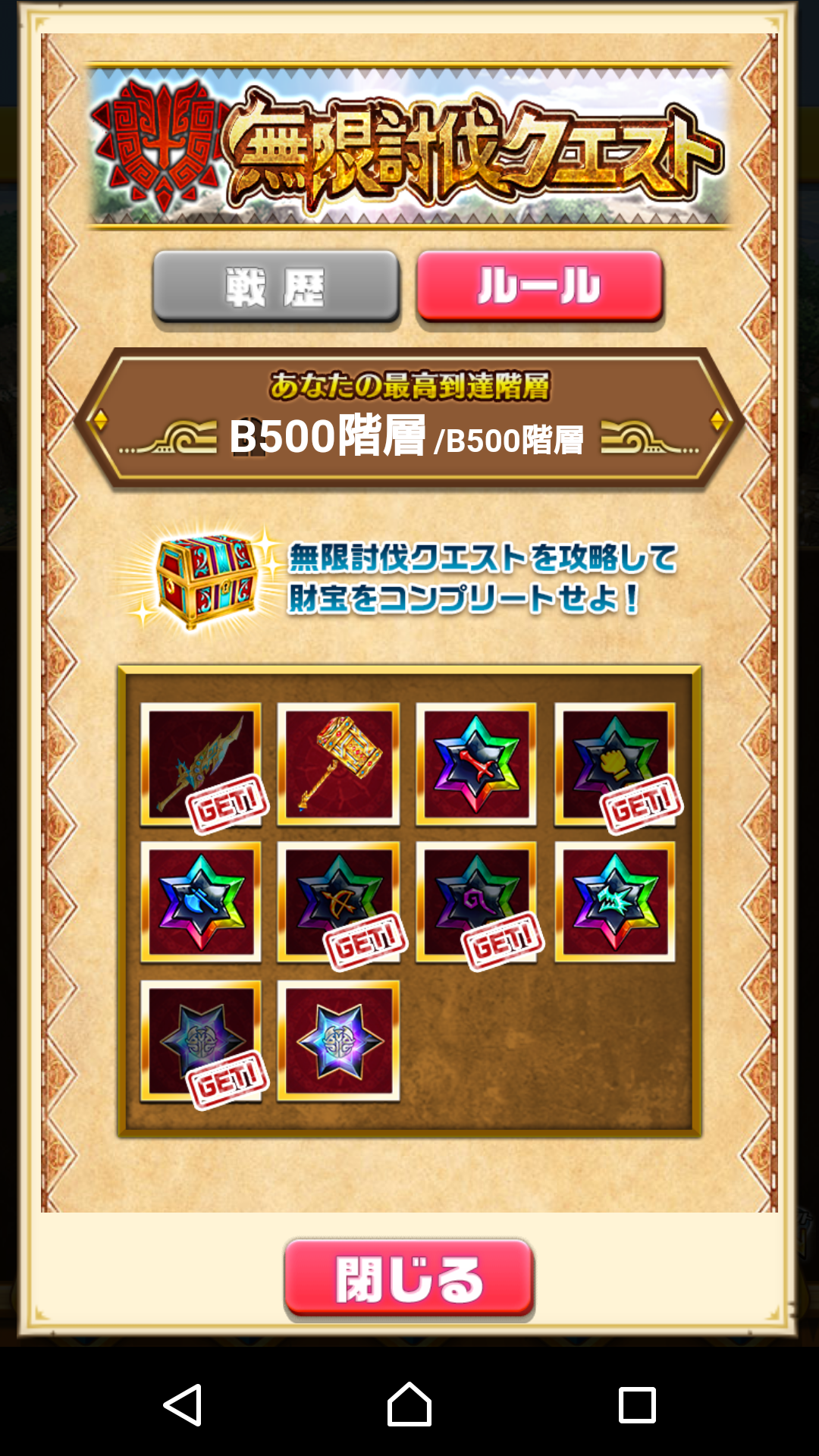Open the 戦歴 battle history button
Screen dimensions: 819x1456
tap(276, 288)
